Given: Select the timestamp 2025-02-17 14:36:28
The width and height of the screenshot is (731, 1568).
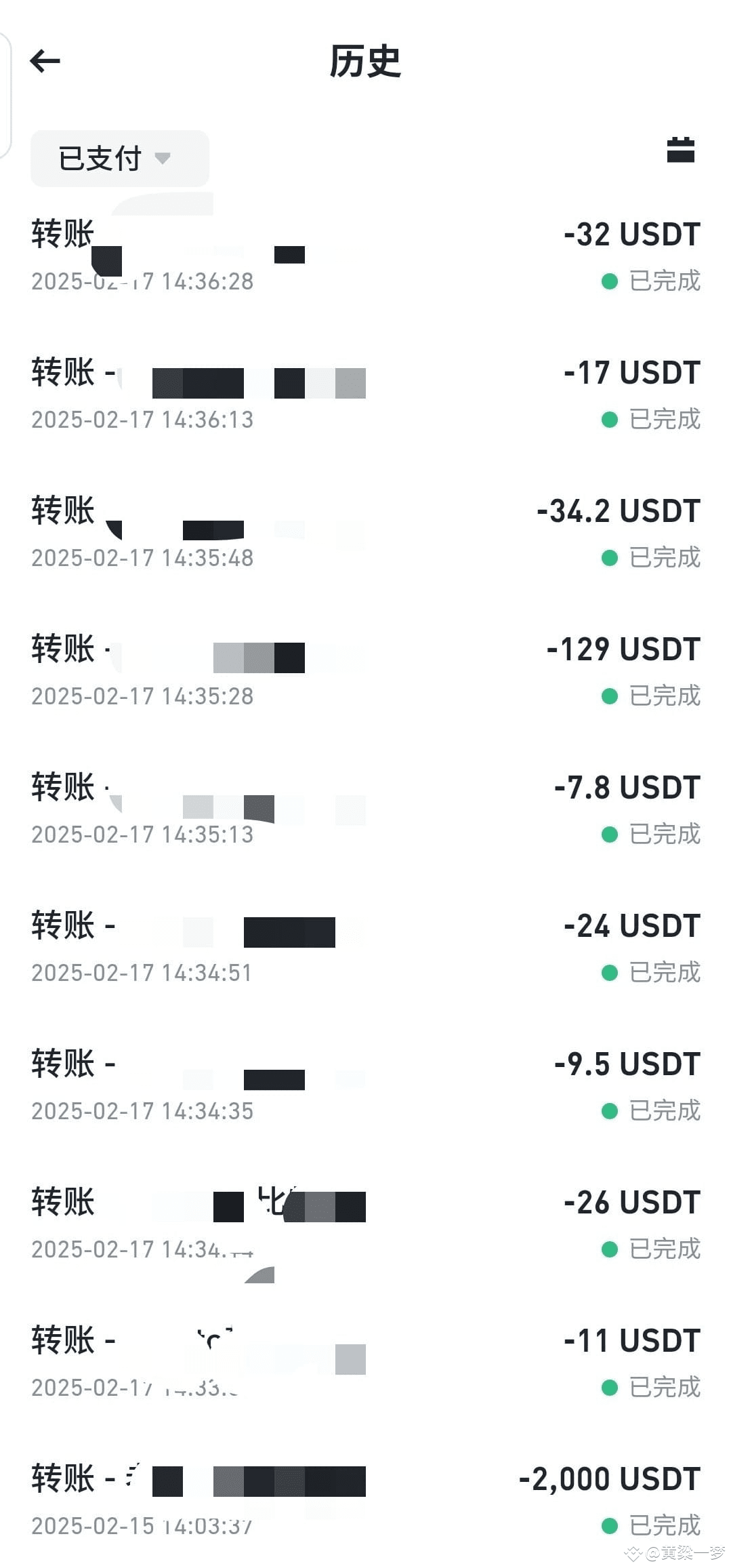Looking at the screenshot, I should (143, 281).
